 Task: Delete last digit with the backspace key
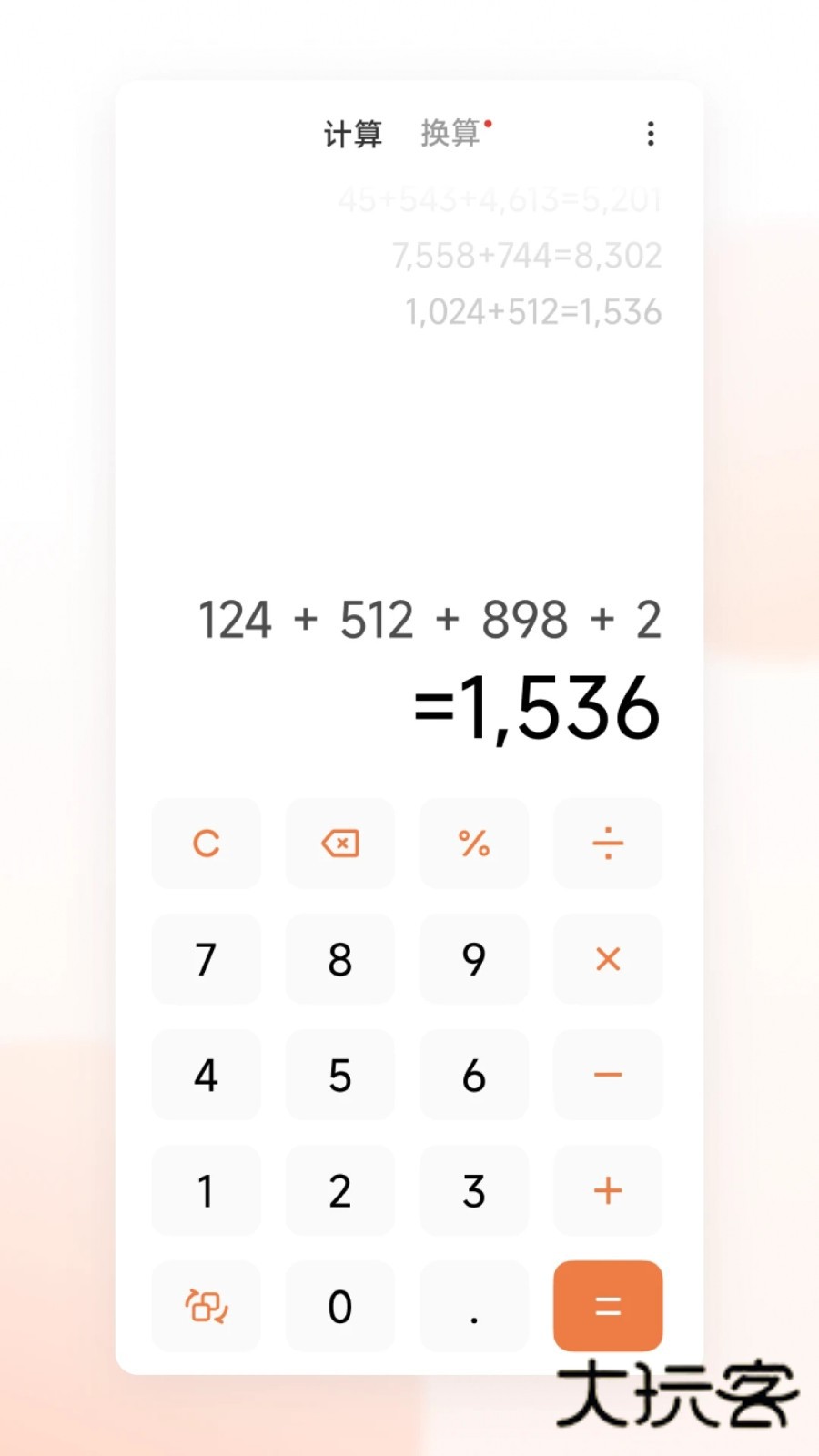pos(340,844)
